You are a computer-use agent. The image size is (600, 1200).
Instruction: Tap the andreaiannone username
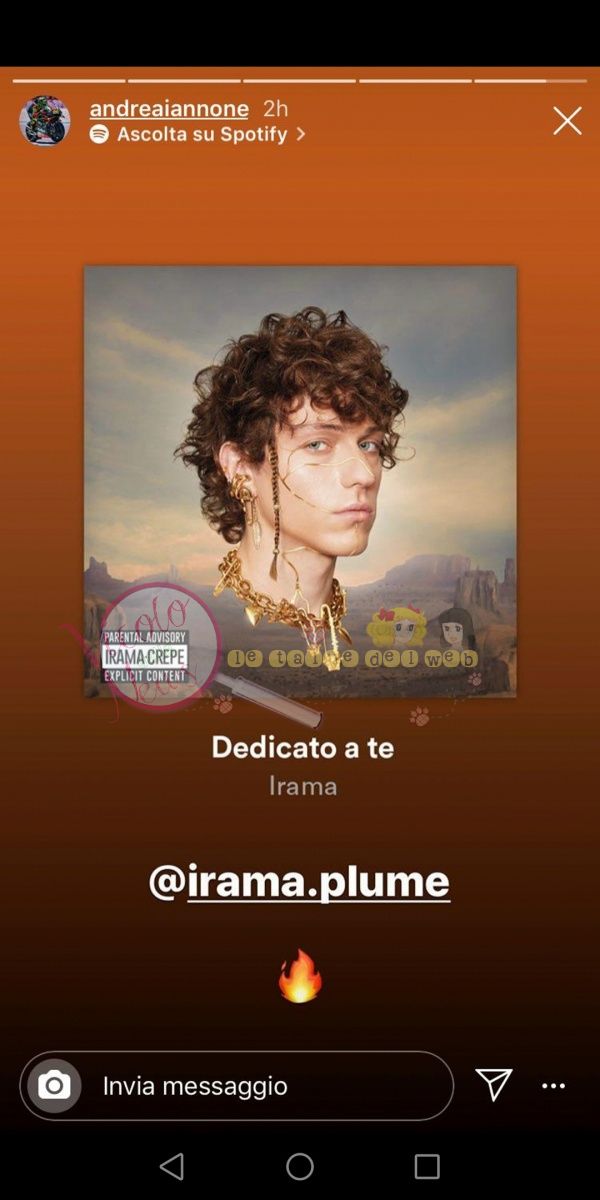[x=169, y=108]
